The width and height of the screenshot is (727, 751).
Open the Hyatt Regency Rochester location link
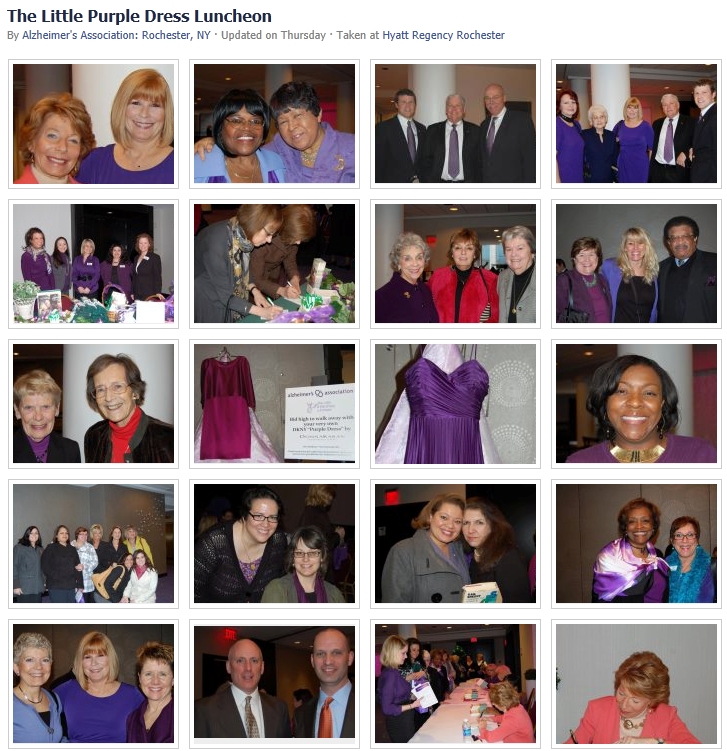click(443, 35)
